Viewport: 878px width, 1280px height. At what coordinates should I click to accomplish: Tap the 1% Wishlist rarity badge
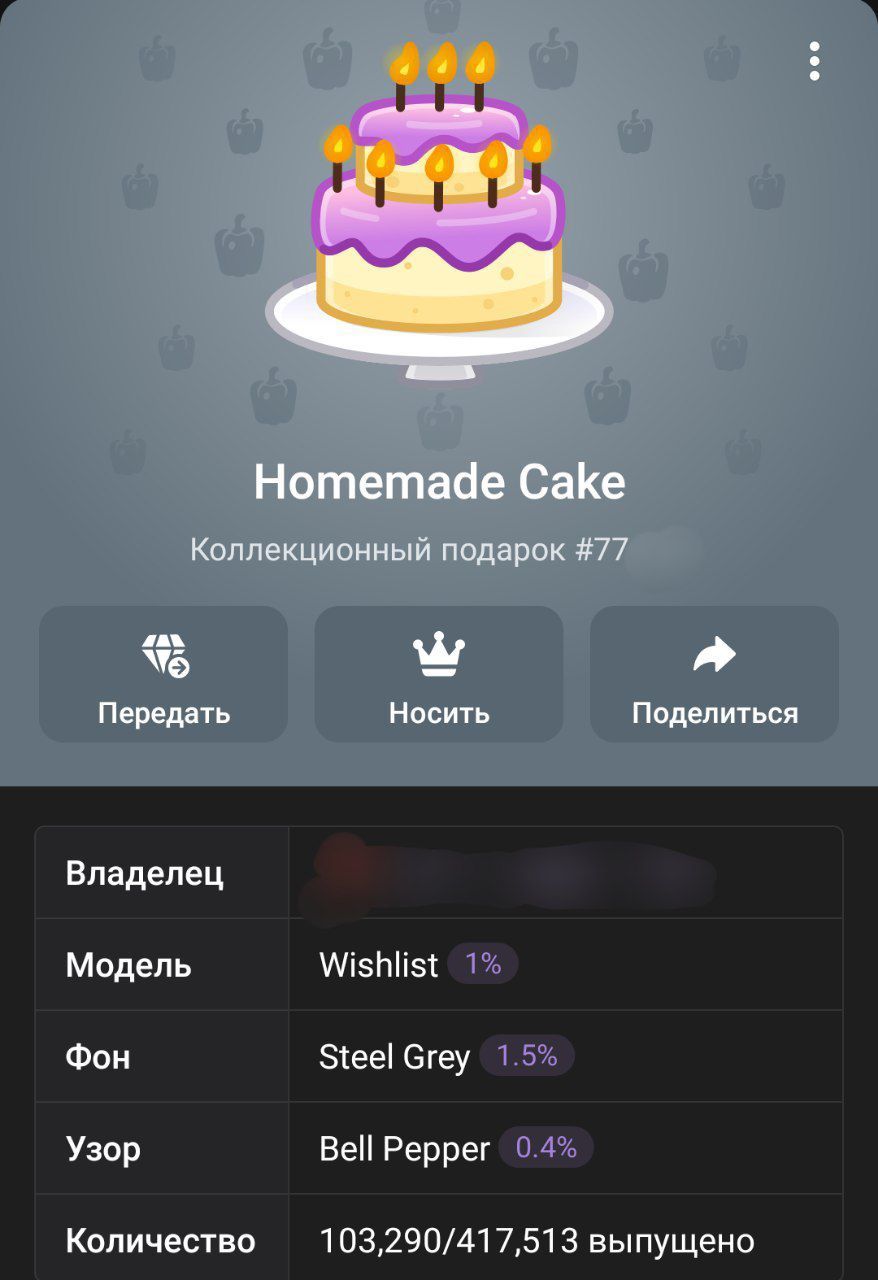coord(482,964)
